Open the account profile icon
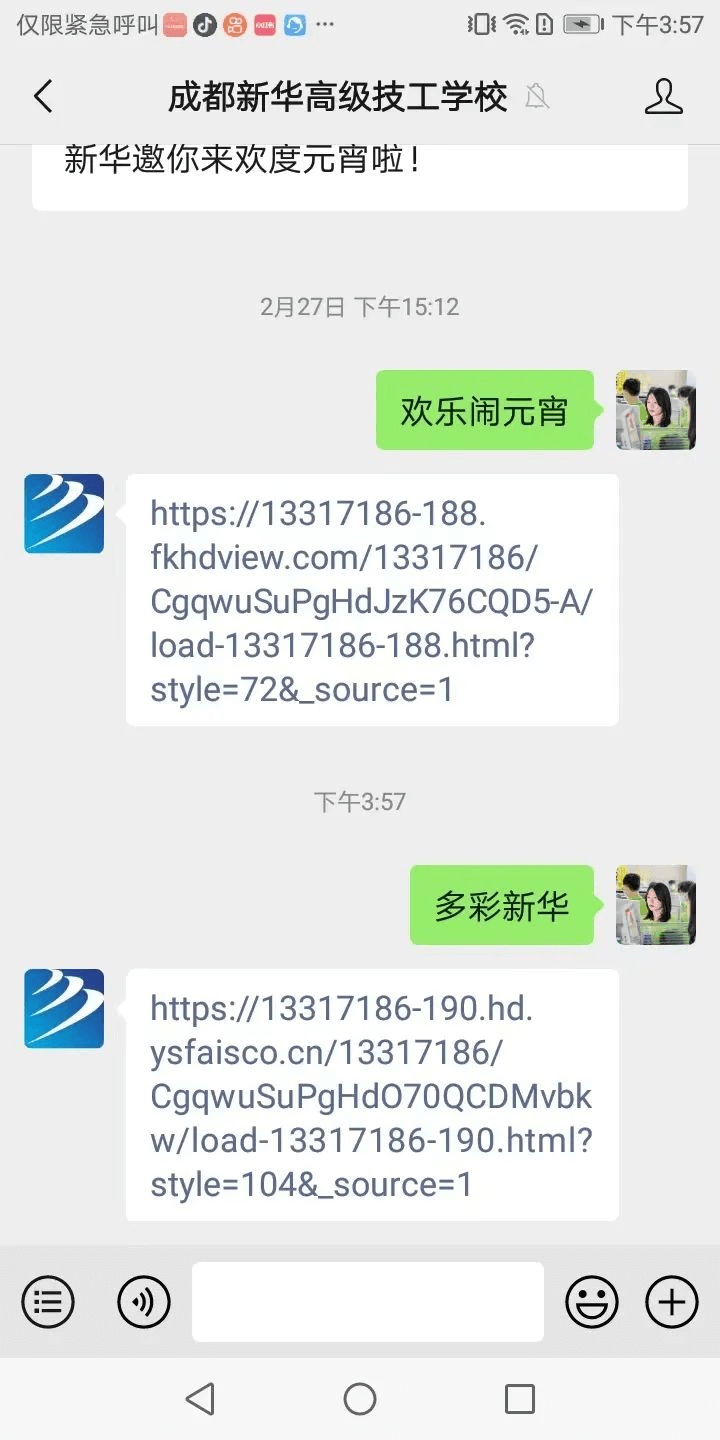The image size is (720, 1440). pyautogui.click(x=663, y=97)
